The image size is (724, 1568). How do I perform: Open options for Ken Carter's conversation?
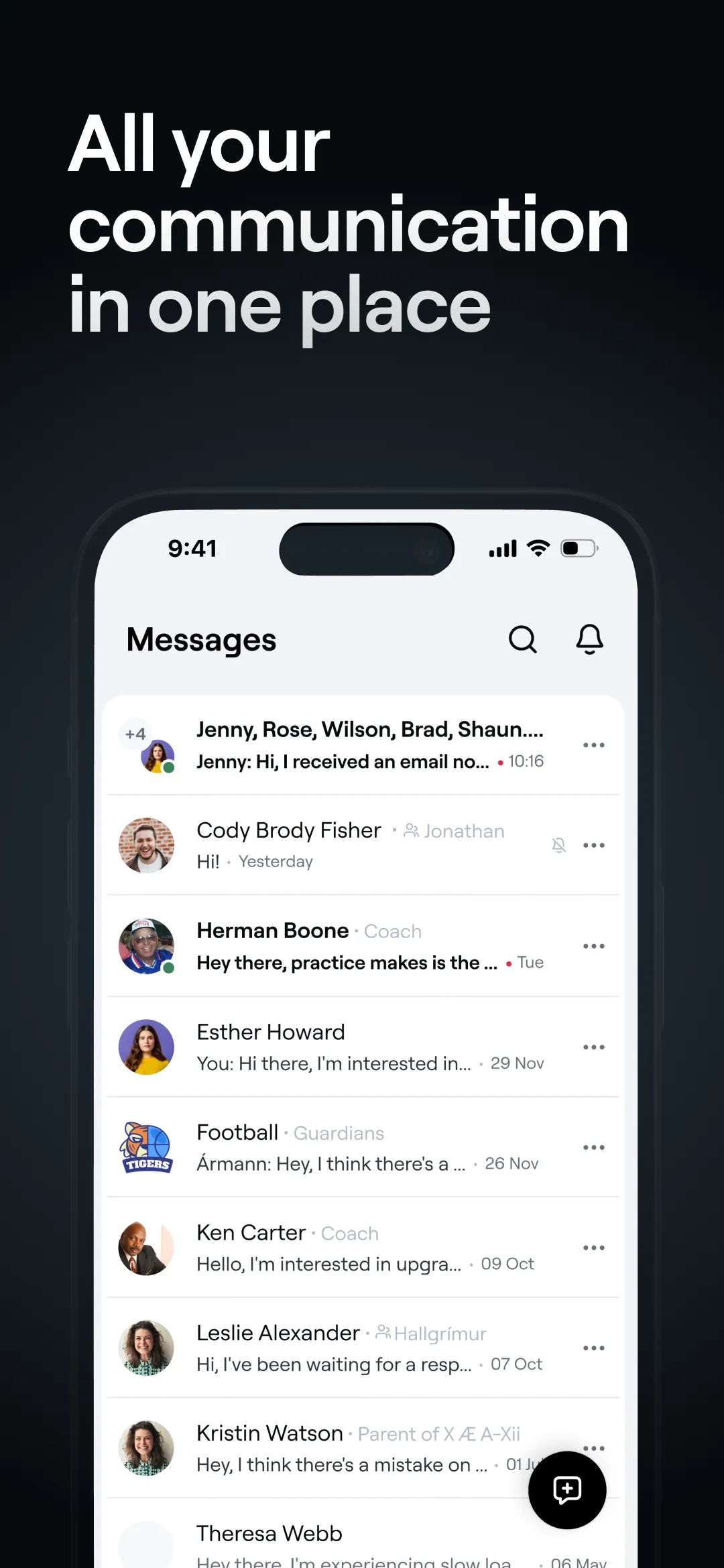[594, 1248]
